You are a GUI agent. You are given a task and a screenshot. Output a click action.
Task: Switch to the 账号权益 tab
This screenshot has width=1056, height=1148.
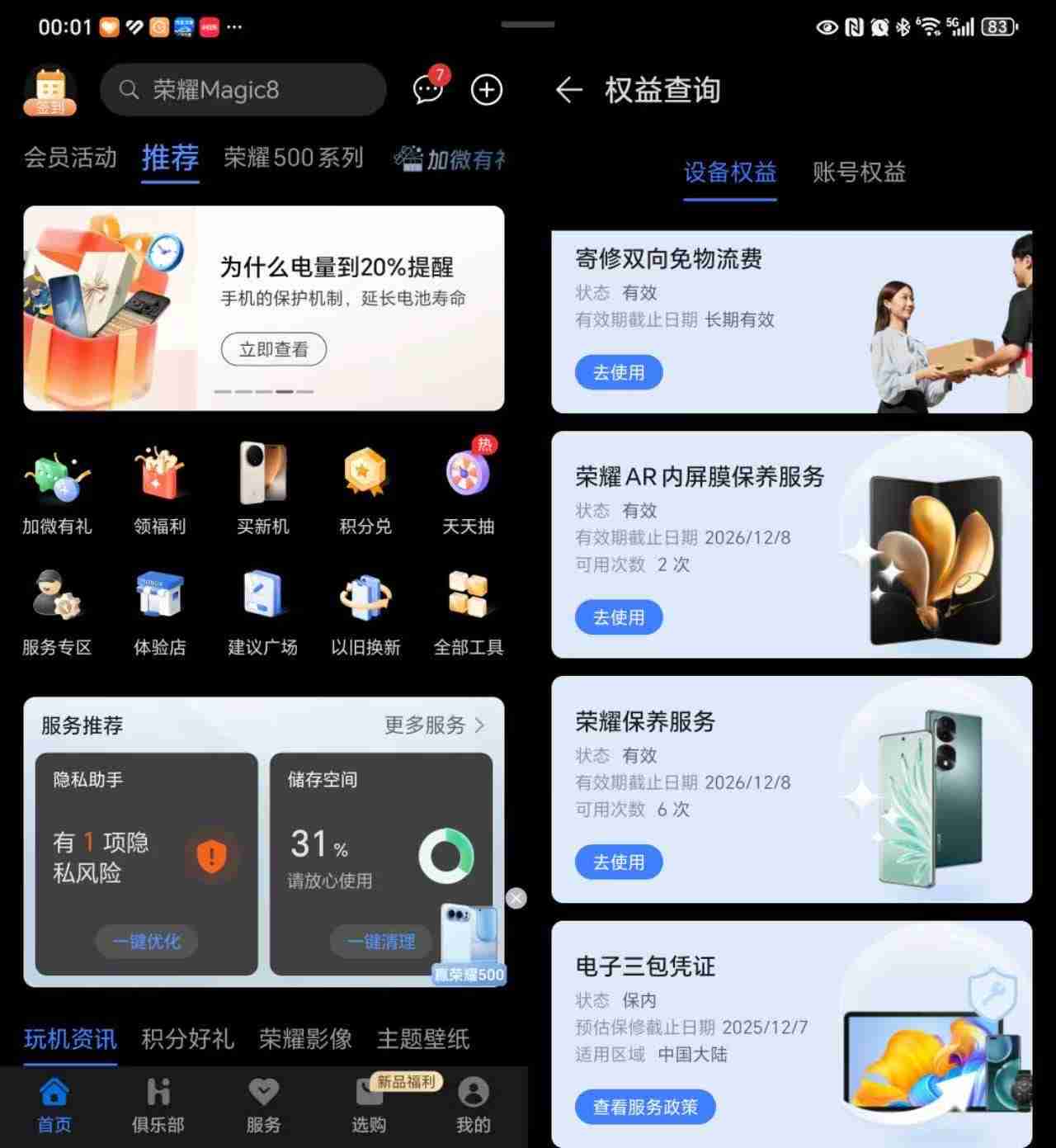[859, 172]
